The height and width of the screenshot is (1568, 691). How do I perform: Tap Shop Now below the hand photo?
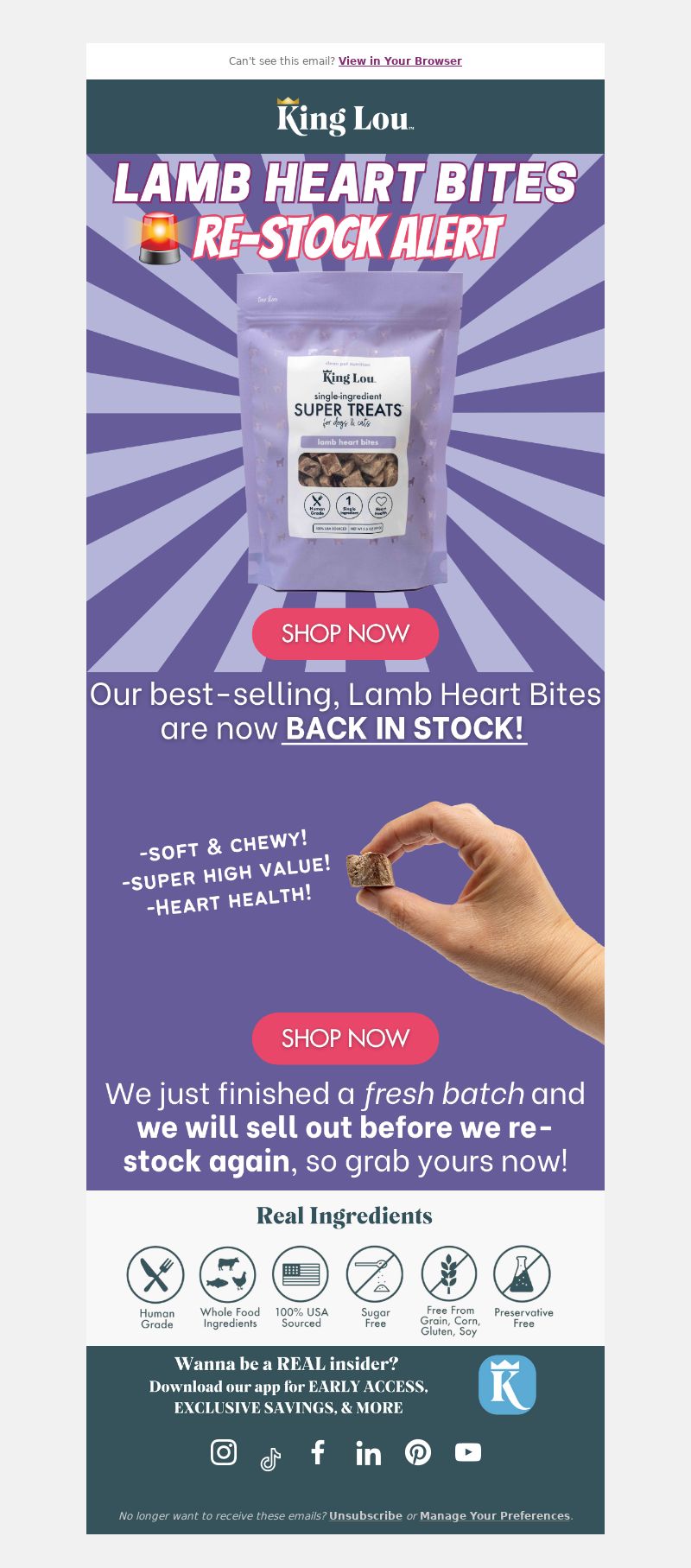tap(345, 1038)
